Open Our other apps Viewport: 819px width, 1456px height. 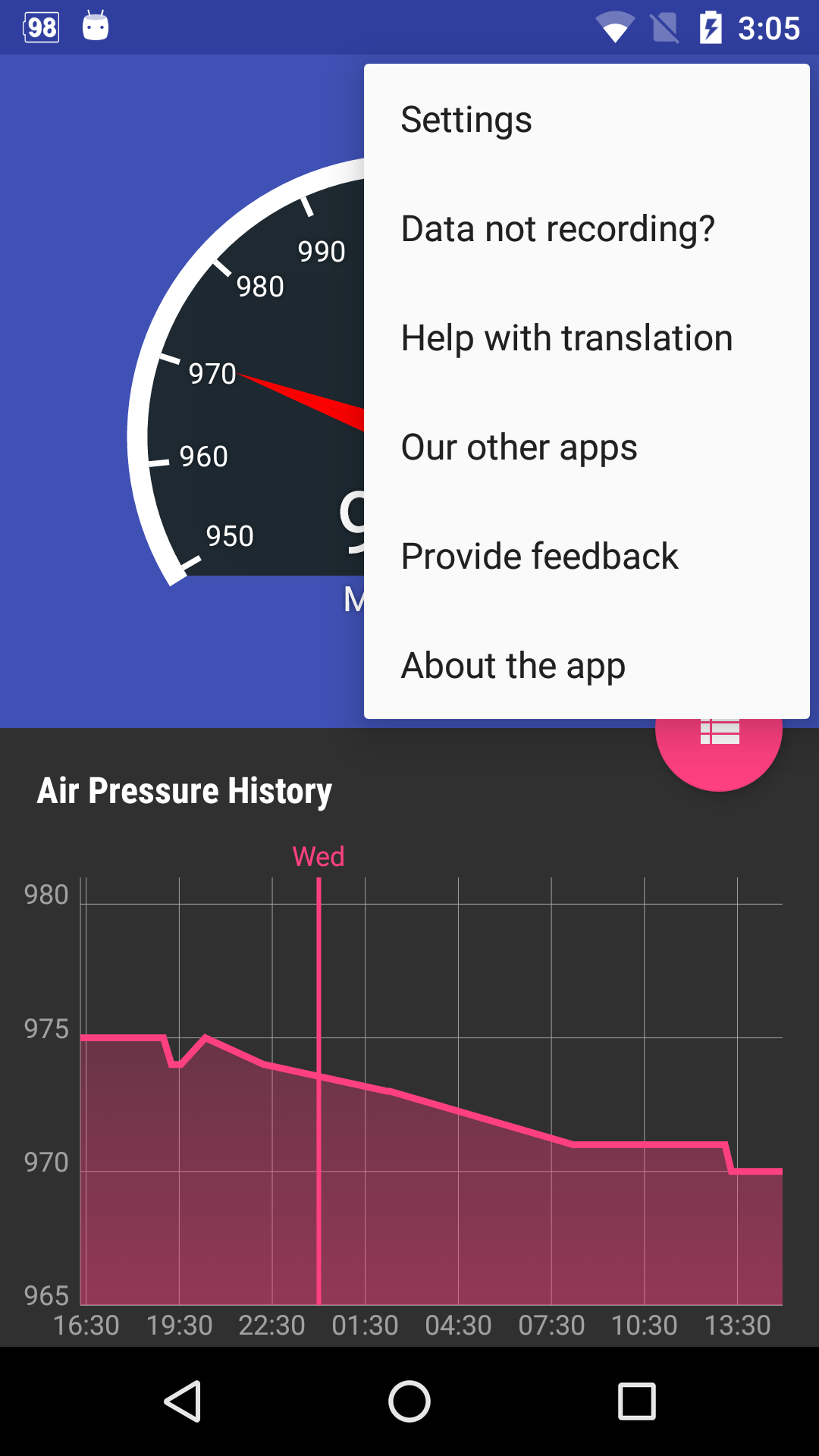pos(587,447)
